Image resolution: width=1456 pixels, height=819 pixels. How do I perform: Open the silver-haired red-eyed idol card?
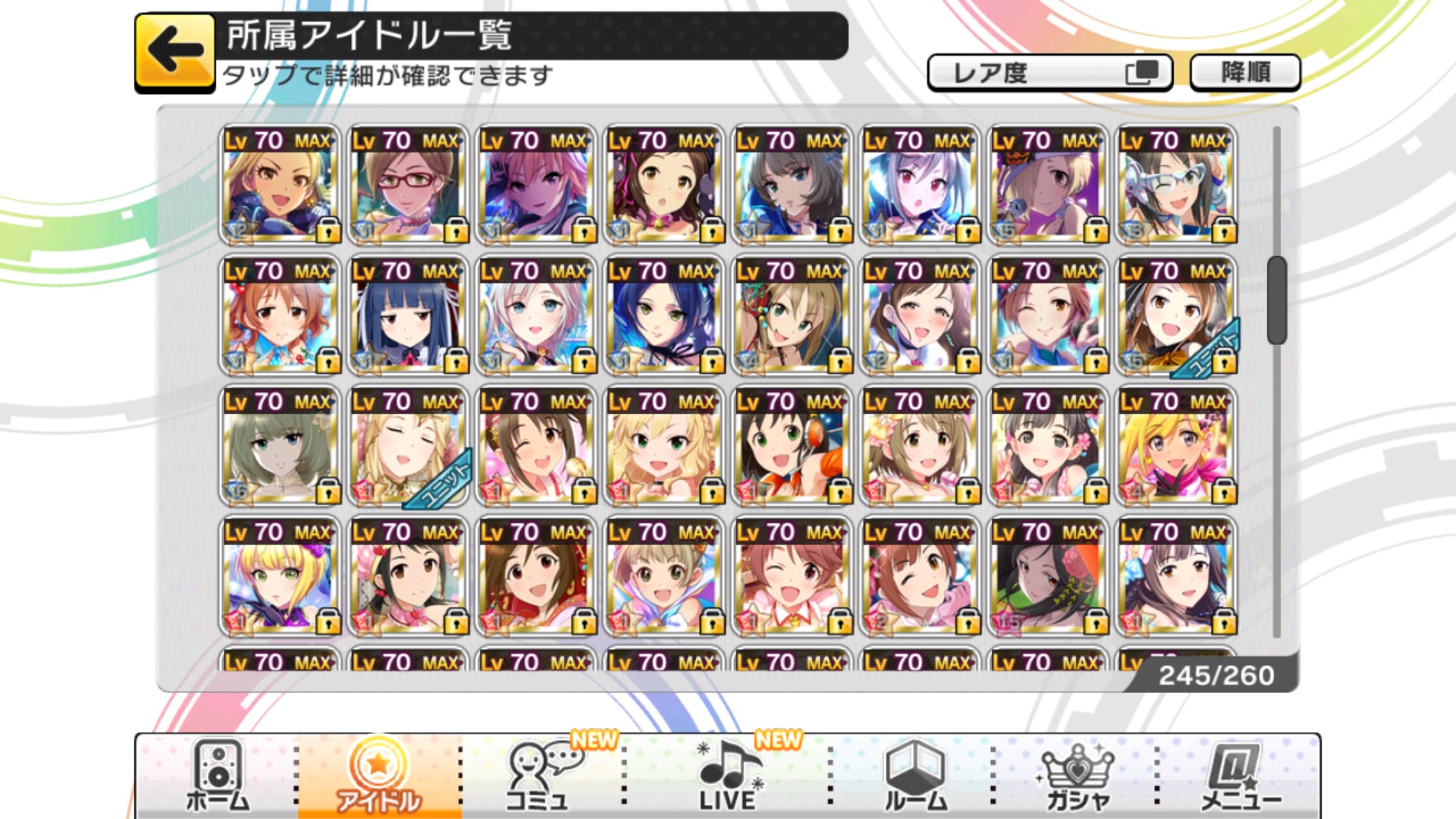click(x=919, y=185)
